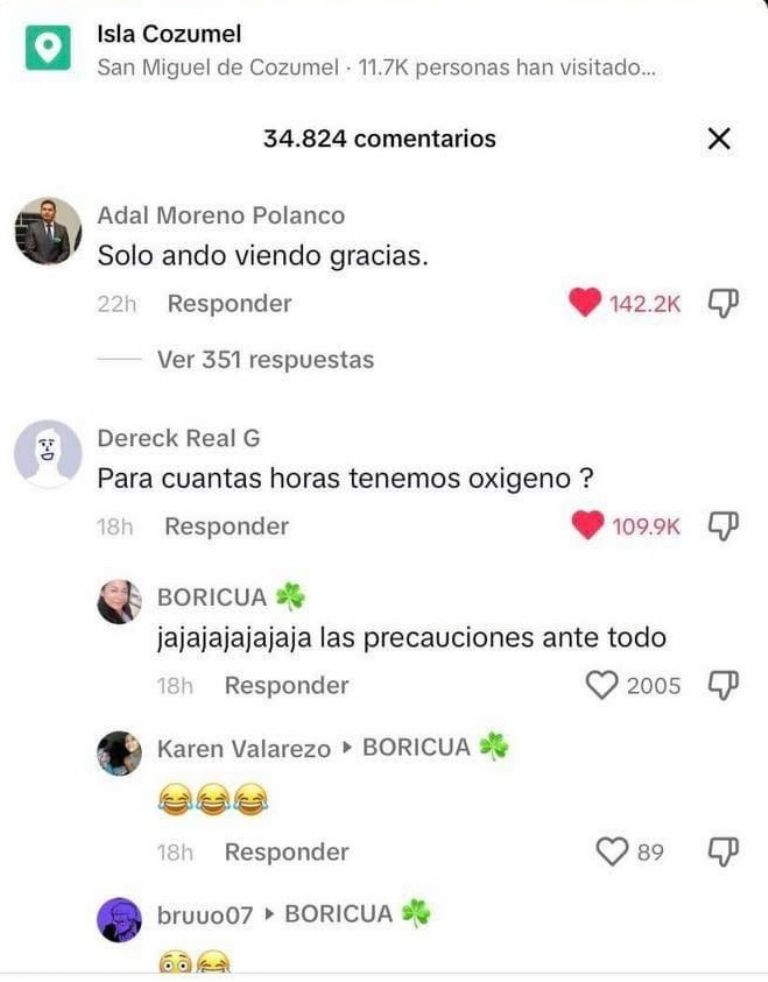
Task: Close the comments panel
Action: pos(719,139)
